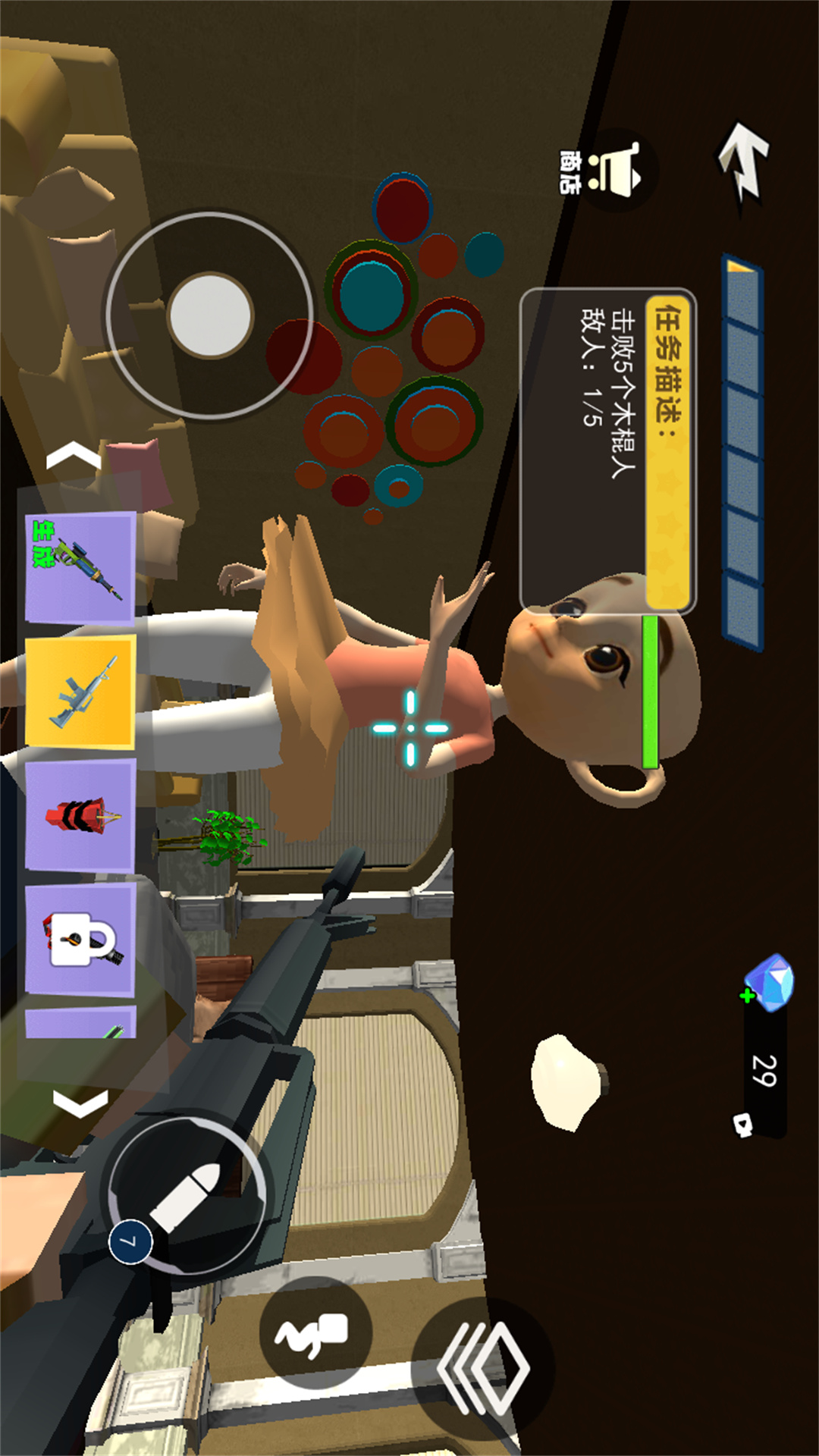Show next weapons with the lower list arrow
The image size is (819, 1456).
click(x=80, y=1103)
